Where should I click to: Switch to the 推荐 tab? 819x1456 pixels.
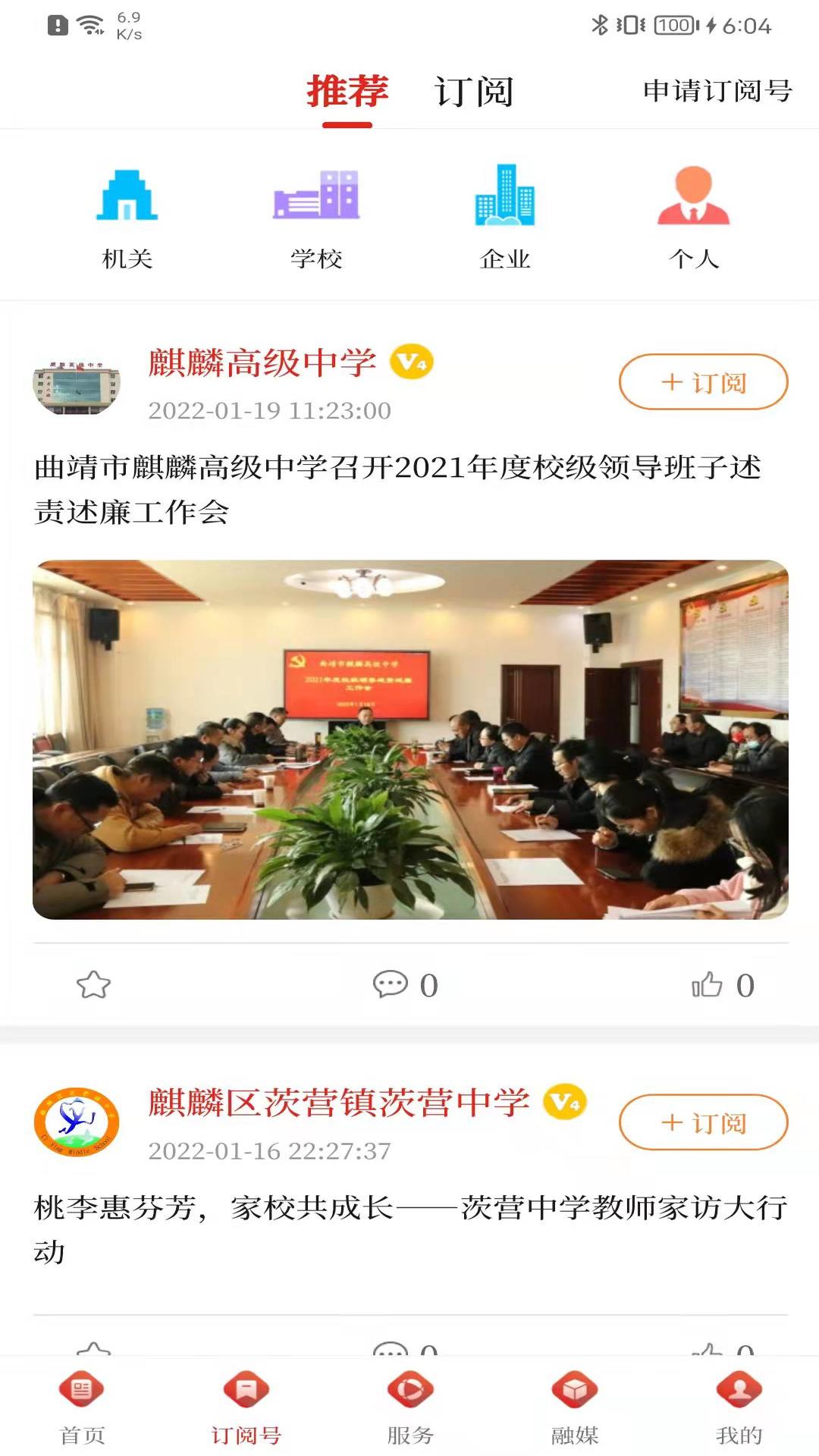(x=347, y=92)
